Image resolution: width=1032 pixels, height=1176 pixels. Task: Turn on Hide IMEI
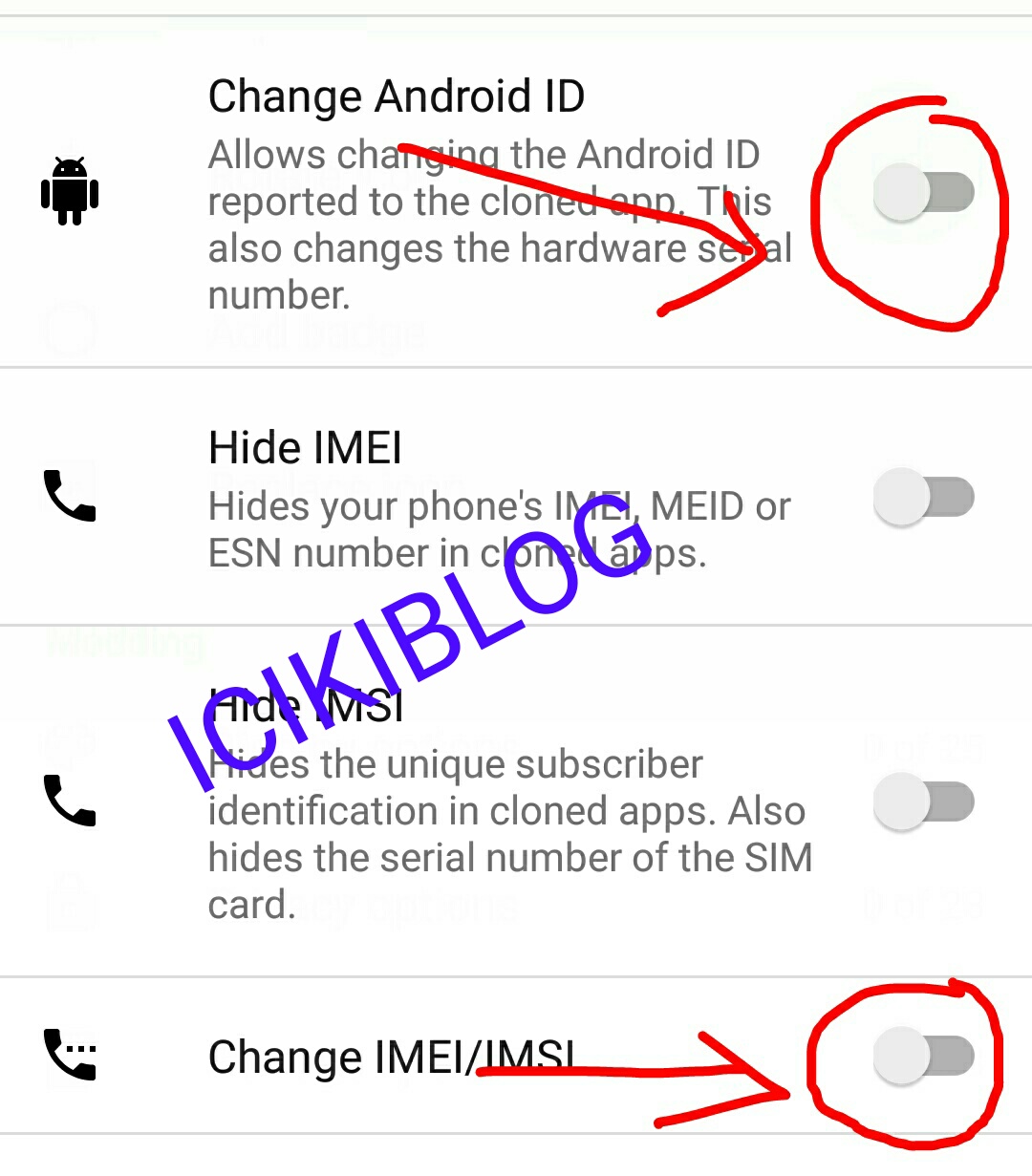[x=923, y=497]
